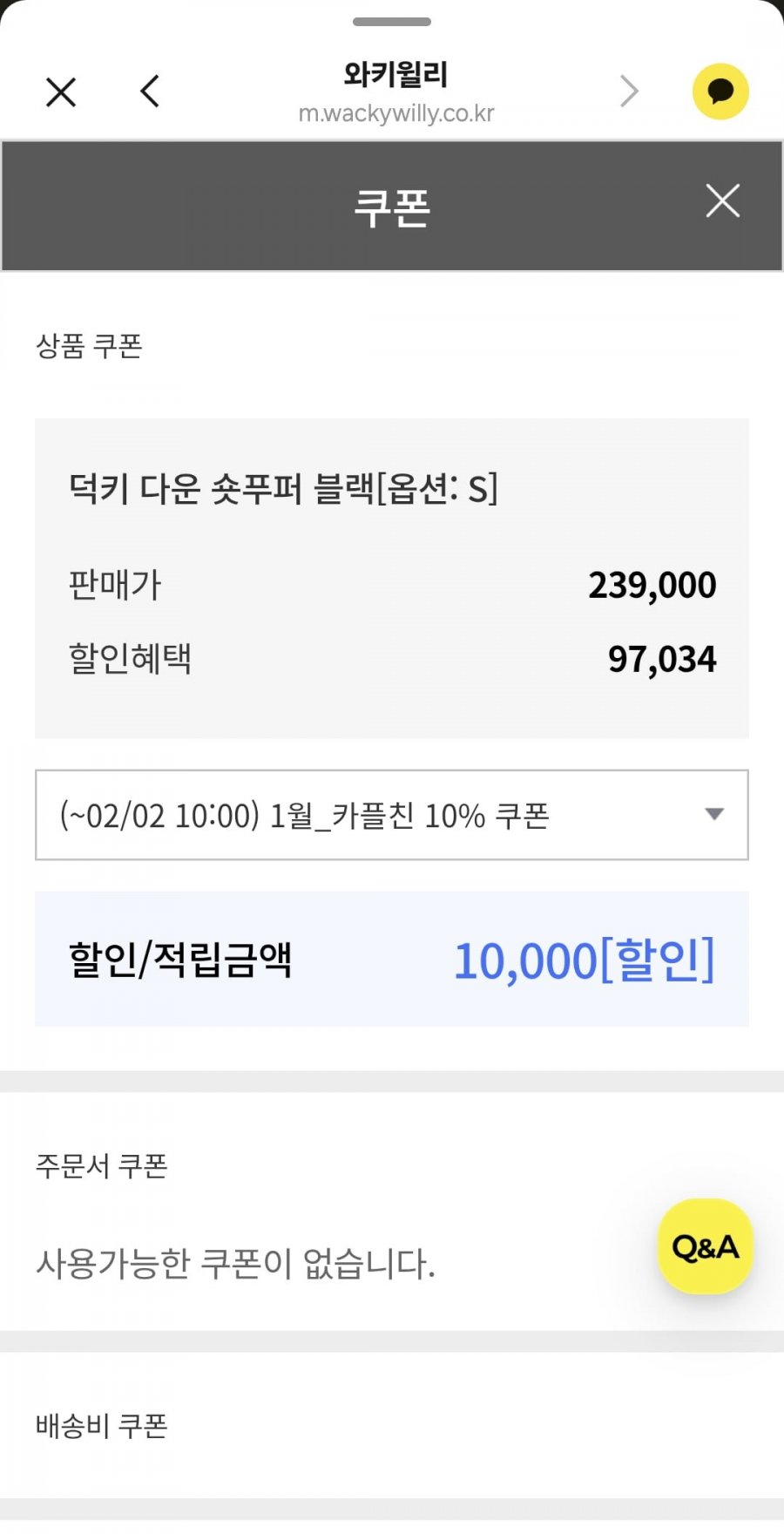Viewport: 784px width, 1534px height.
Task: Open the yellow KakaoTalk chat icon
Action: click(720, 92)
